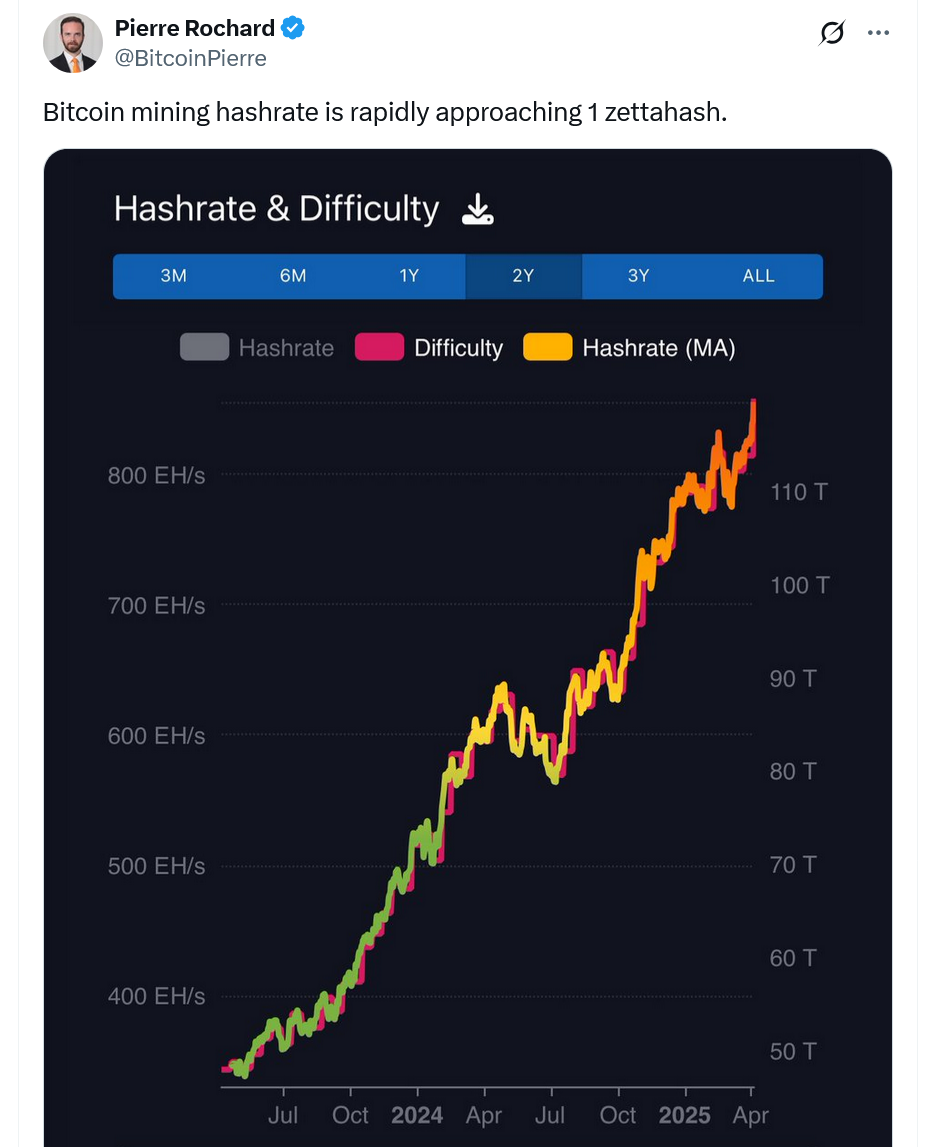The image size is (936, 1147).
Task: Click the verified badge next to Pierre Rochard
Action: click(290, 29)
